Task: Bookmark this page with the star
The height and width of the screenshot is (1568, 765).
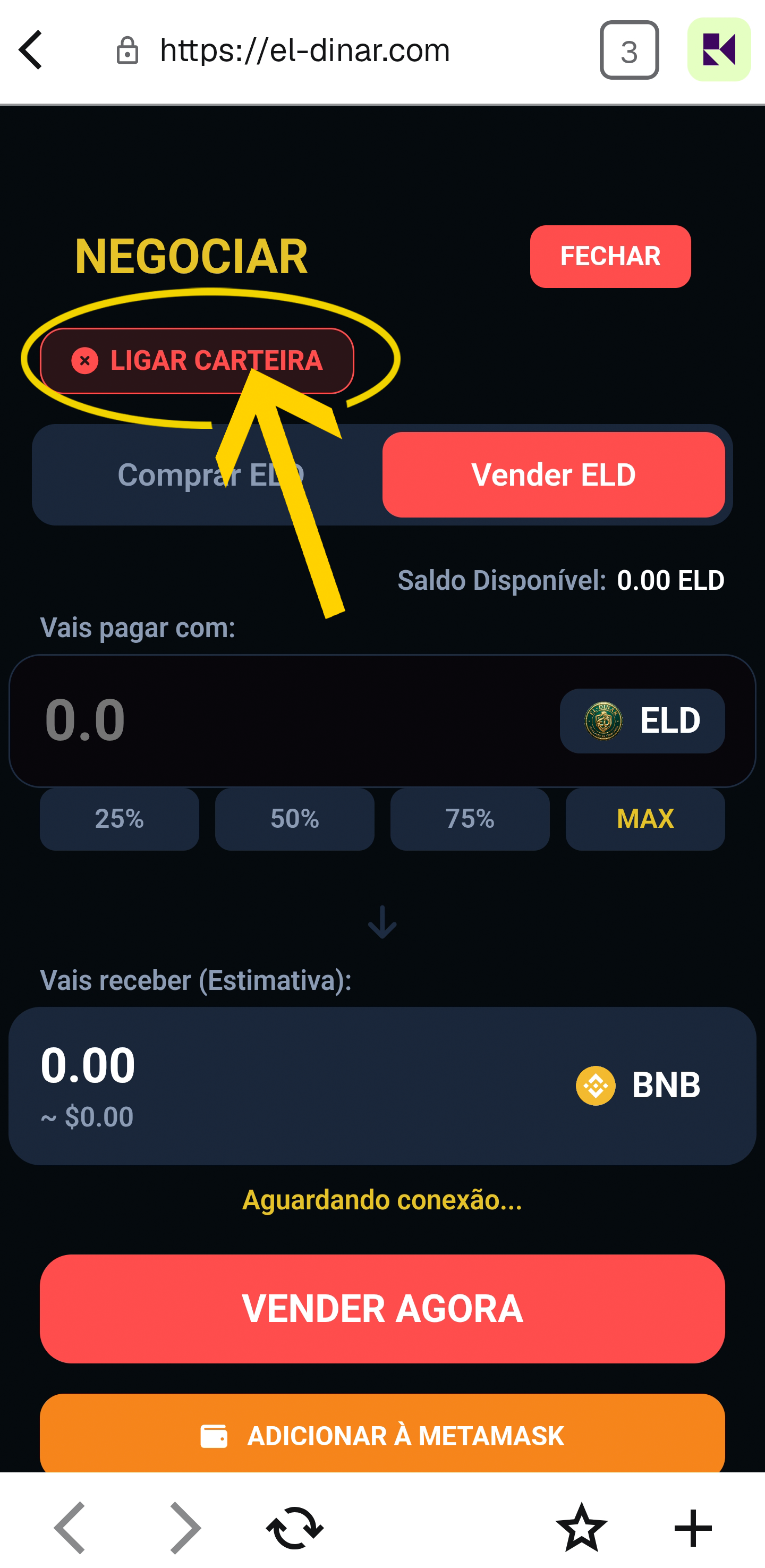Action: click(581, 1528)
